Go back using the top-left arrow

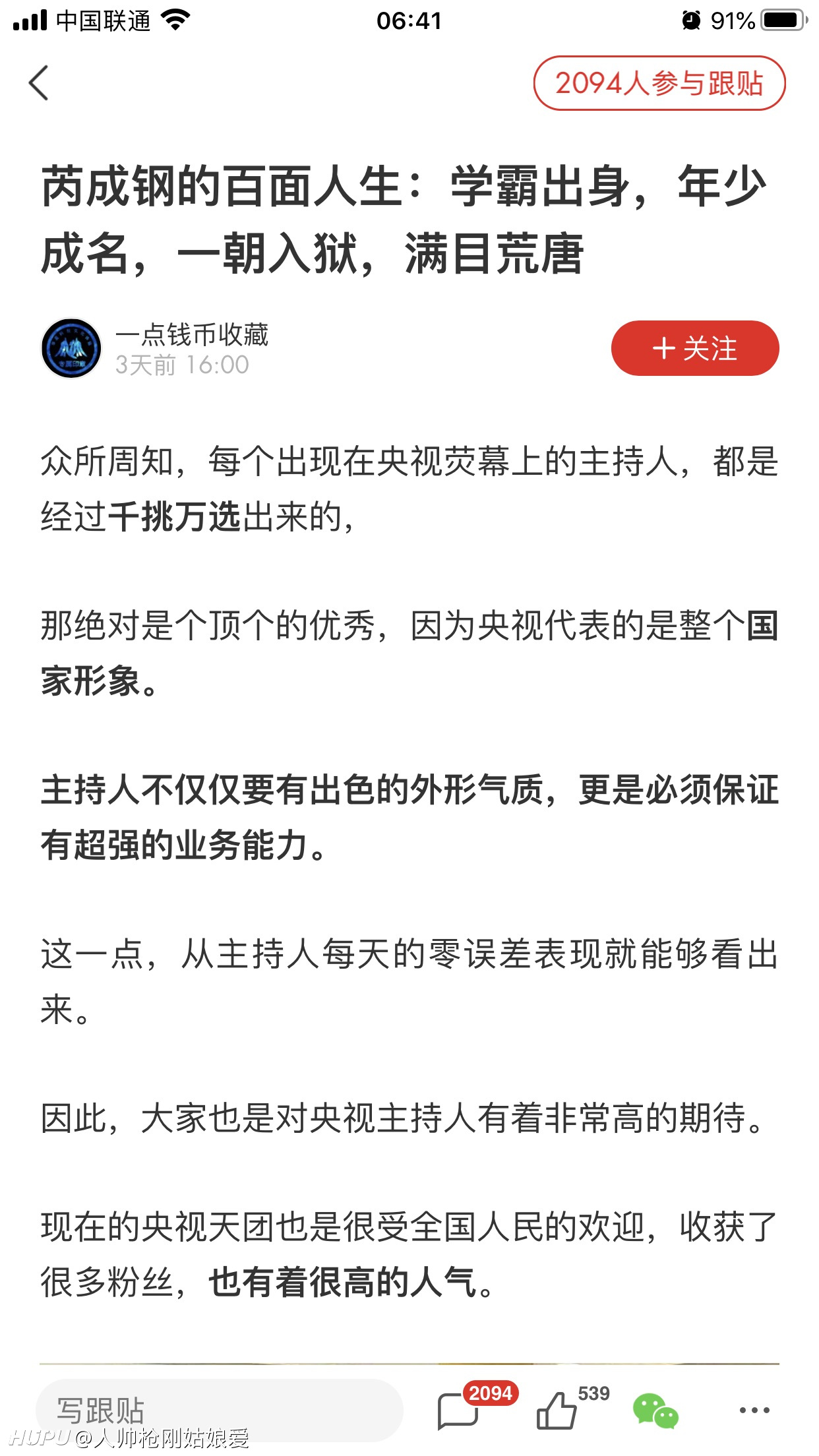39,83
